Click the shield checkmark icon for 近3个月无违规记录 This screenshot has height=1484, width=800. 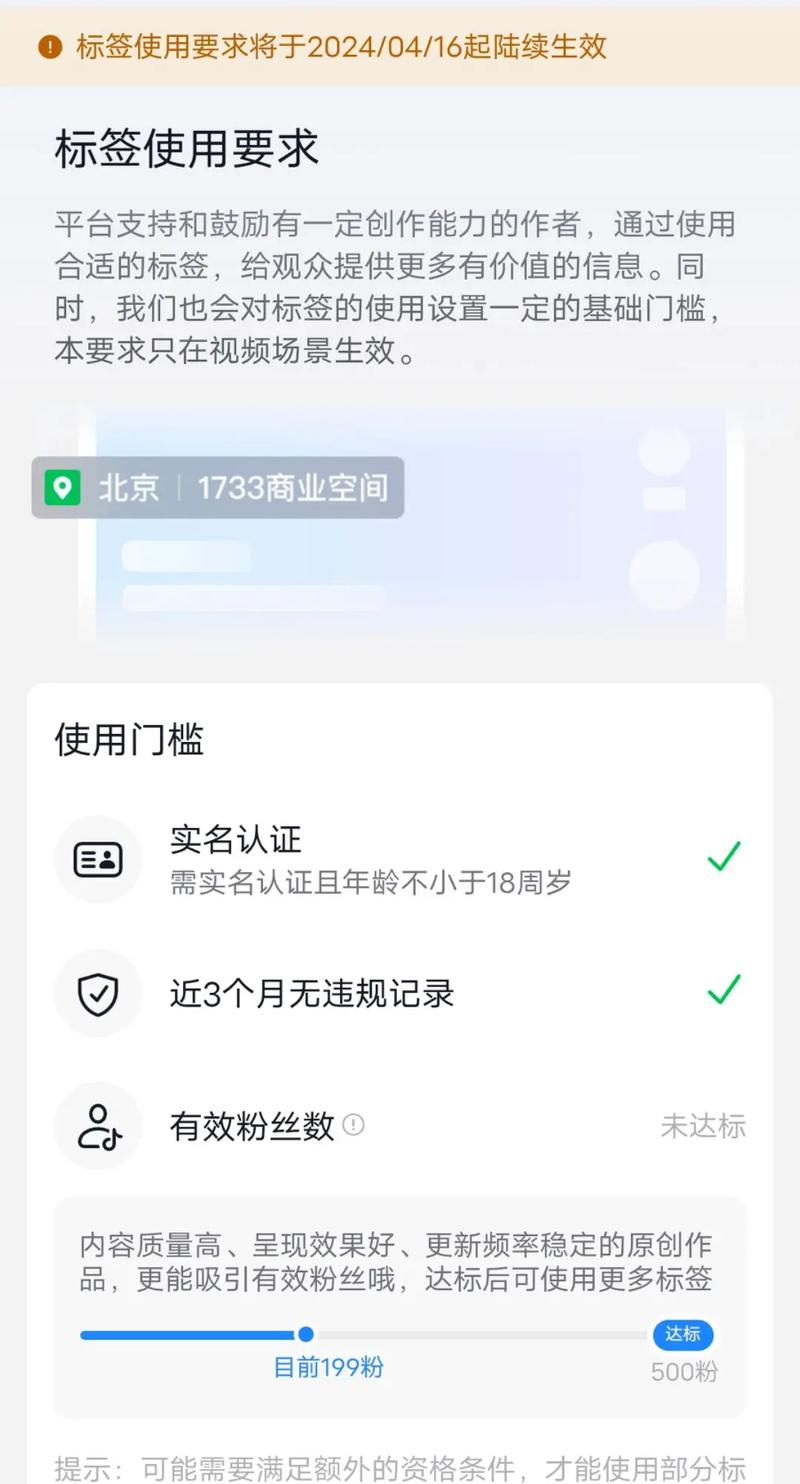[98, 994]
